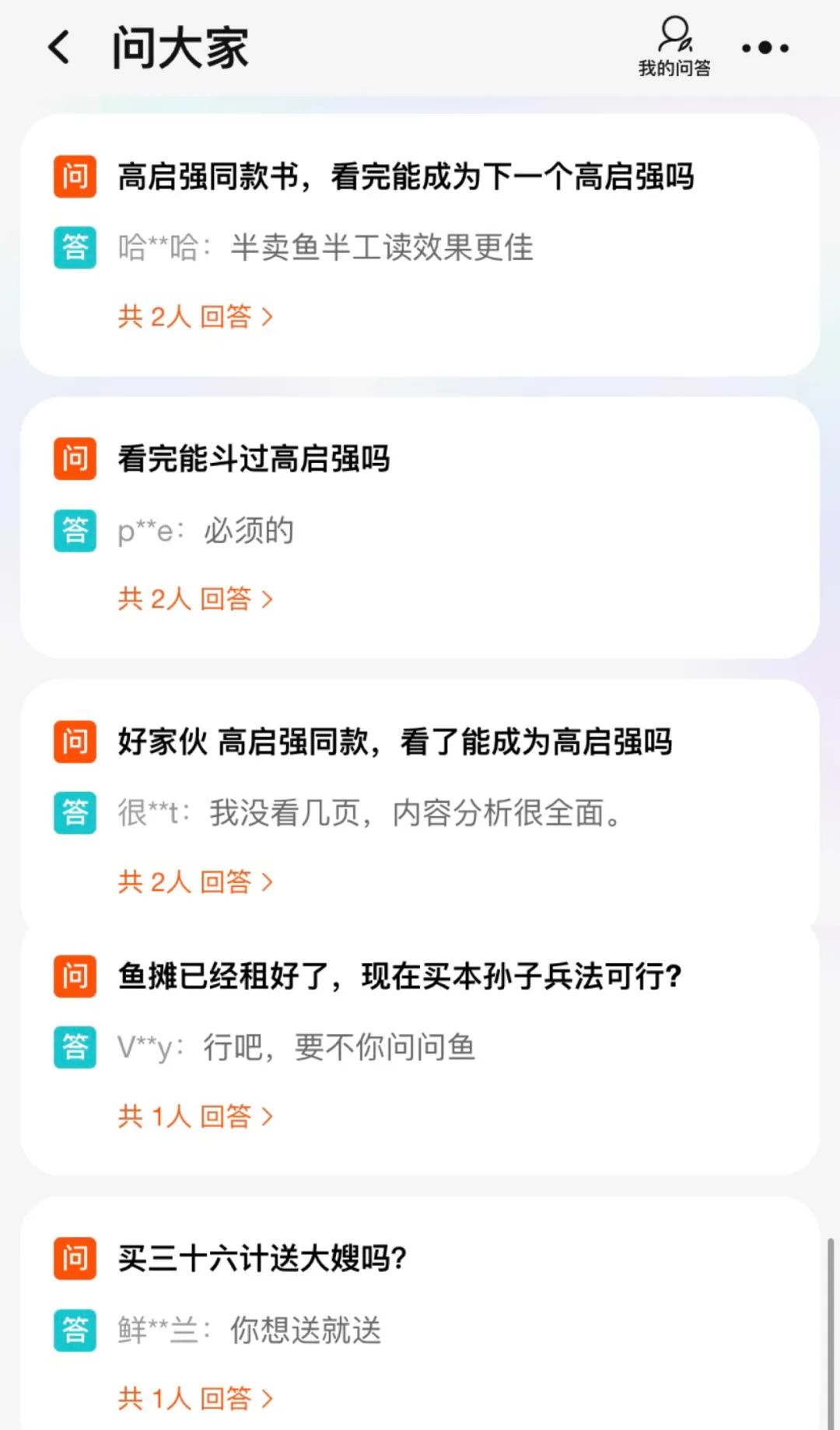
Task: Open the answer 半卖鱼半工读效果更佳
Action: (381, 249)
